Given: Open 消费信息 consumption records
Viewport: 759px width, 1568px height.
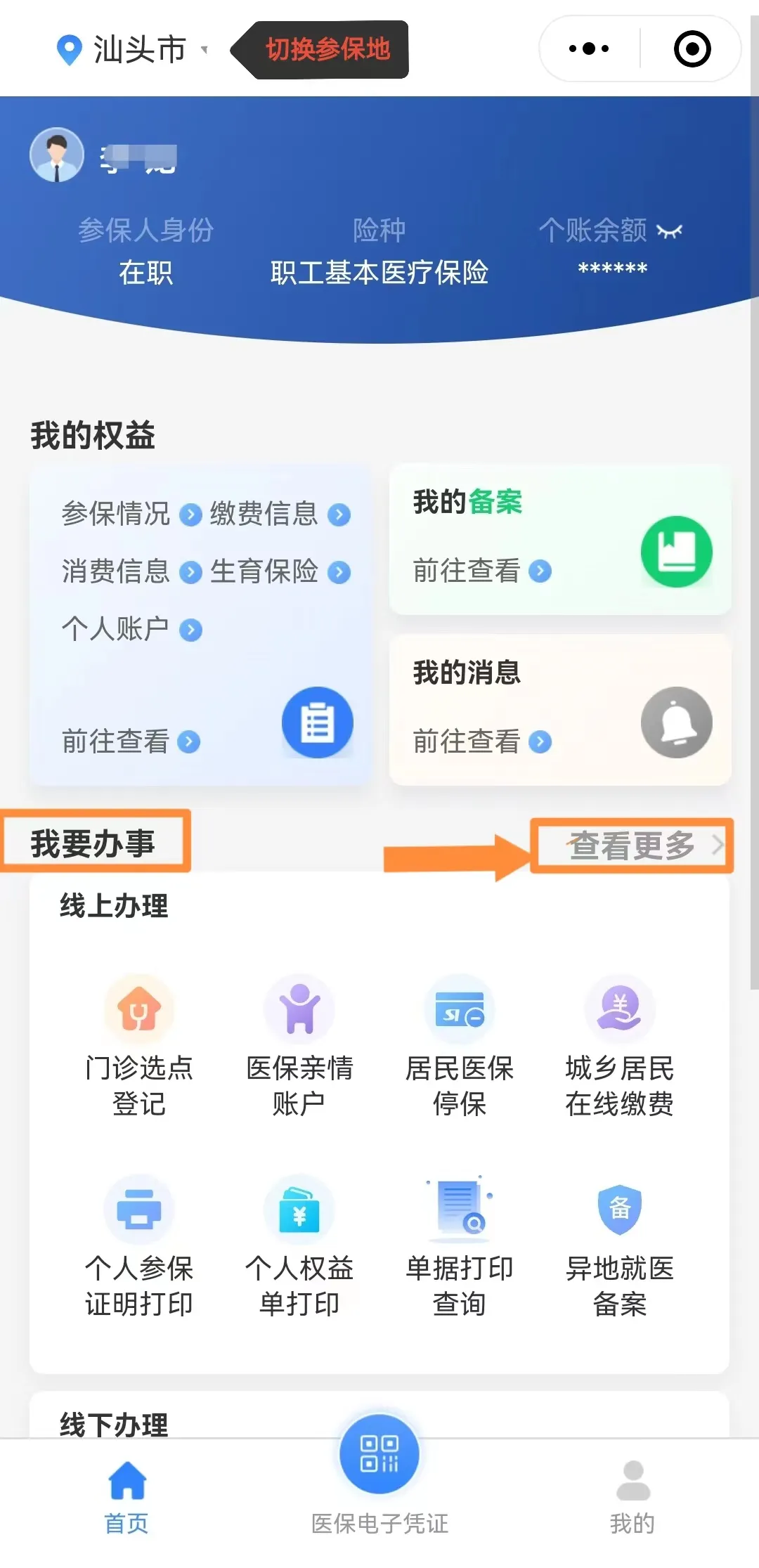Looking at the screenshot, I should 131,571.
